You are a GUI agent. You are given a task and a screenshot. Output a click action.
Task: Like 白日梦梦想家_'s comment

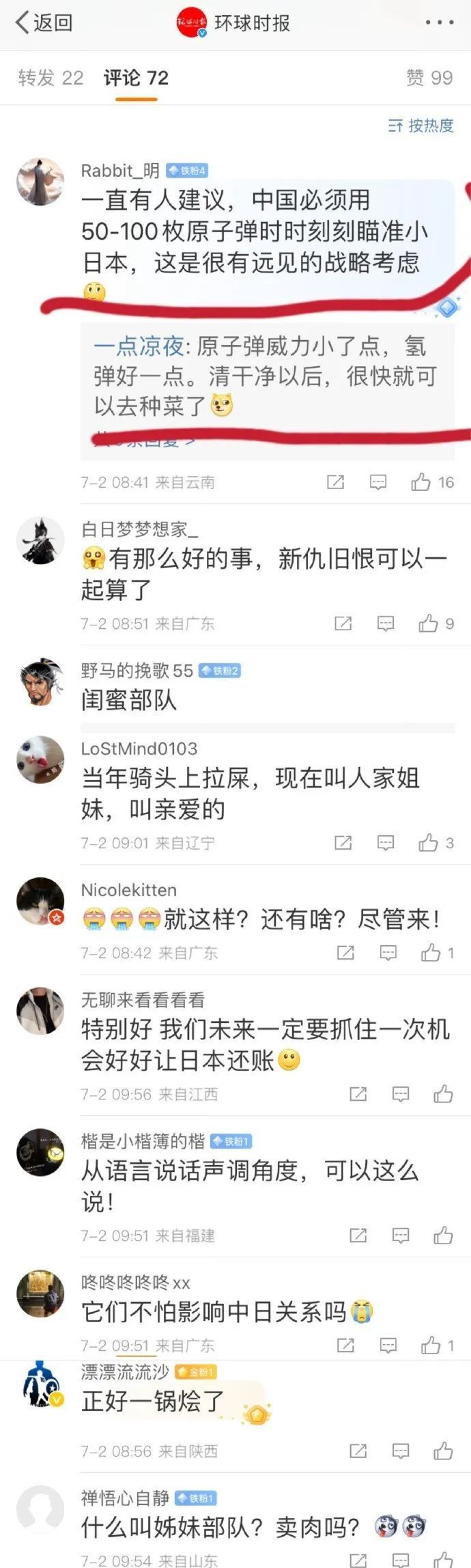(x=429, y=624)
